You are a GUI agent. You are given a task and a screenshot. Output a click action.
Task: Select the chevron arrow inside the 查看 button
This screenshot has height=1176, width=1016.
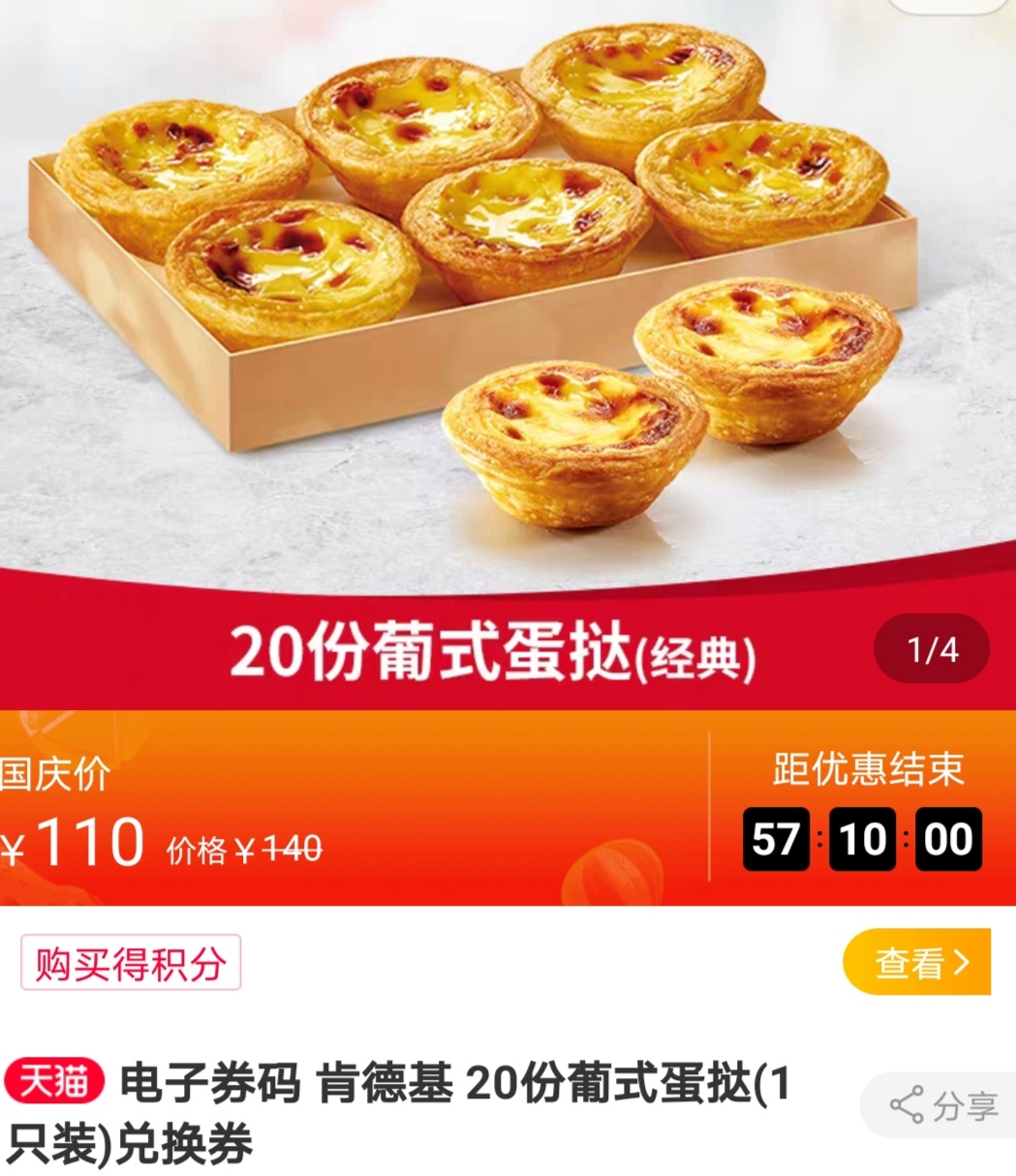(959, 962)
